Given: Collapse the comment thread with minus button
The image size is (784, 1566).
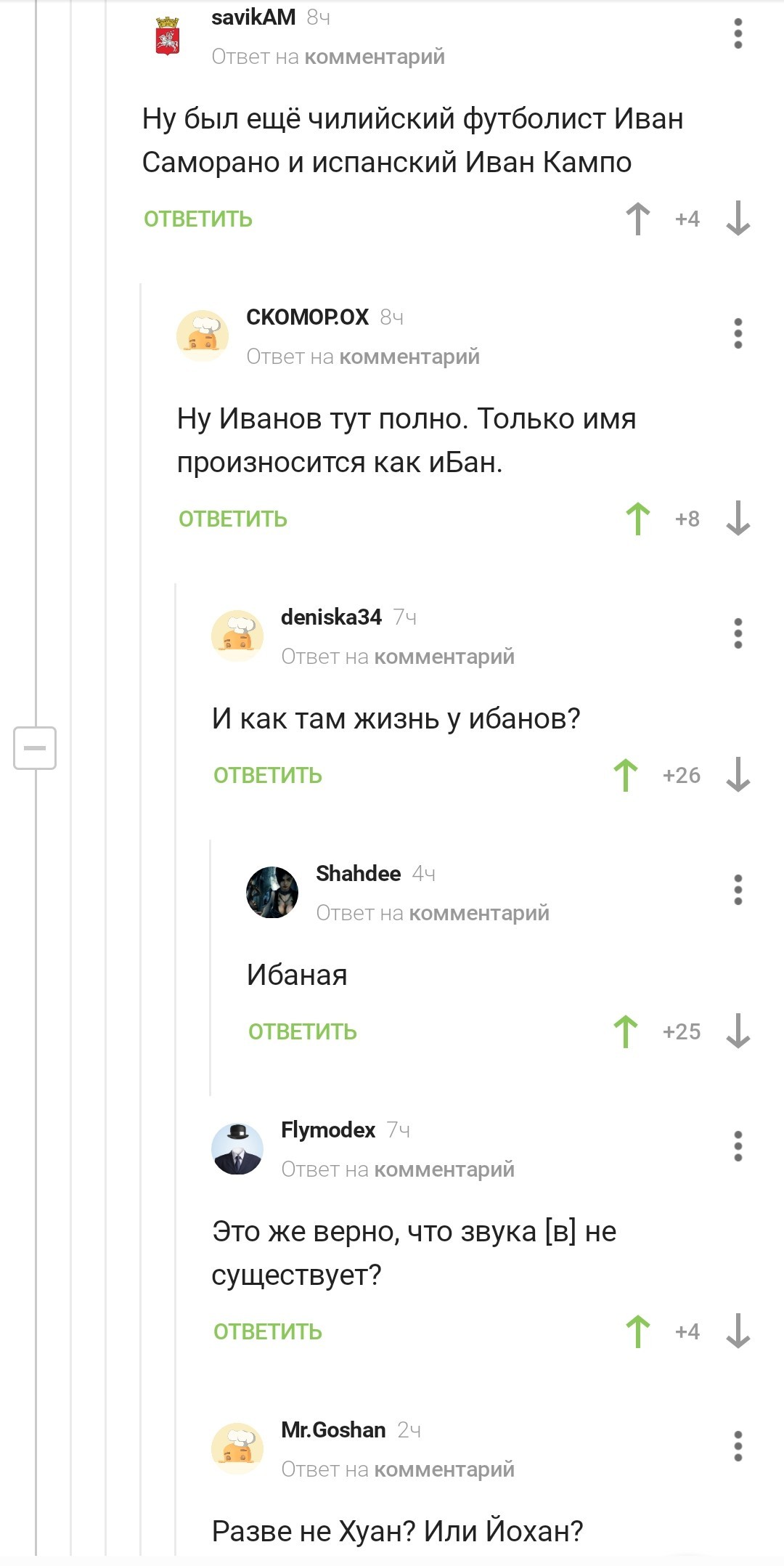Looking at the screenshot, I should click(x=35, y=747).
